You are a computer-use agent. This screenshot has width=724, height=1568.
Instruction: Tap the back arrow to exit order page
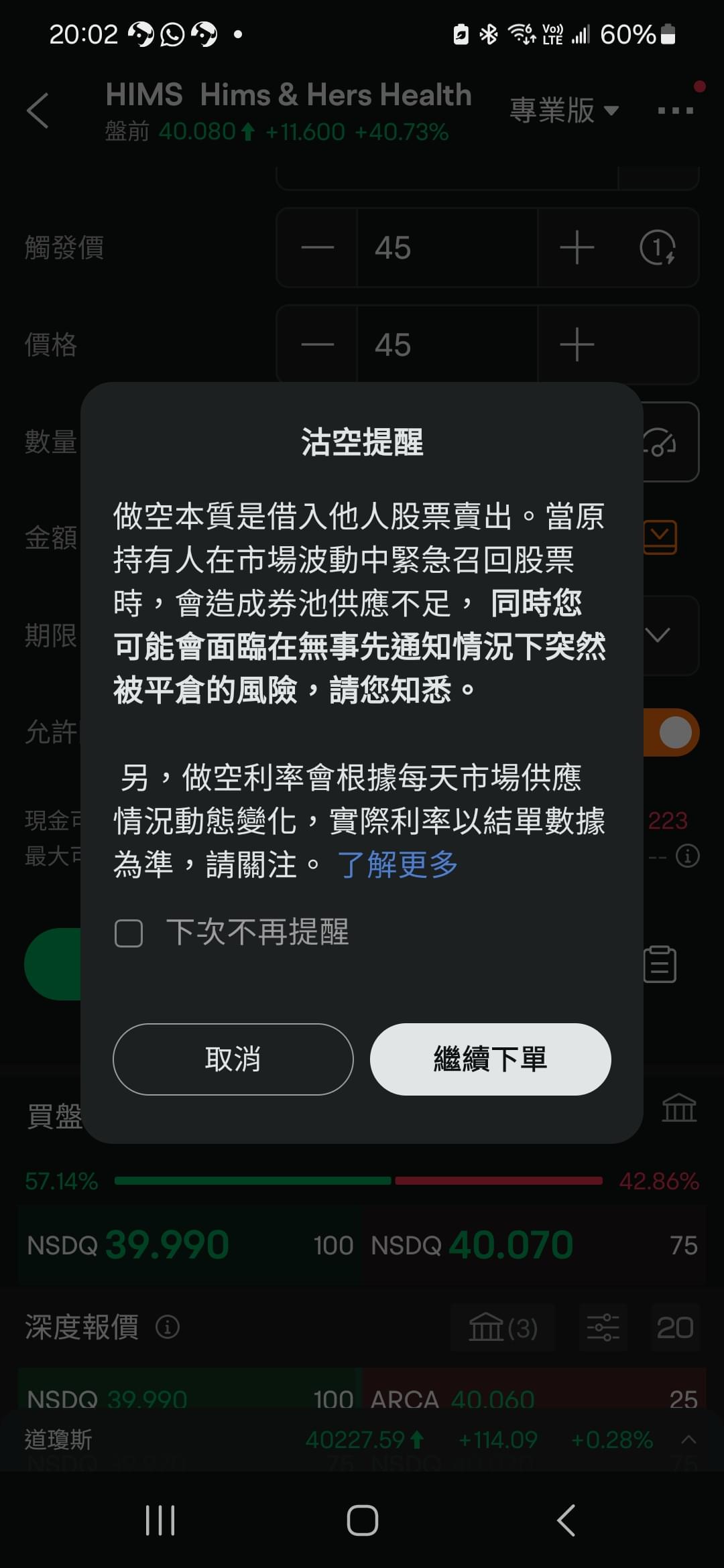[x=38, y=111]
